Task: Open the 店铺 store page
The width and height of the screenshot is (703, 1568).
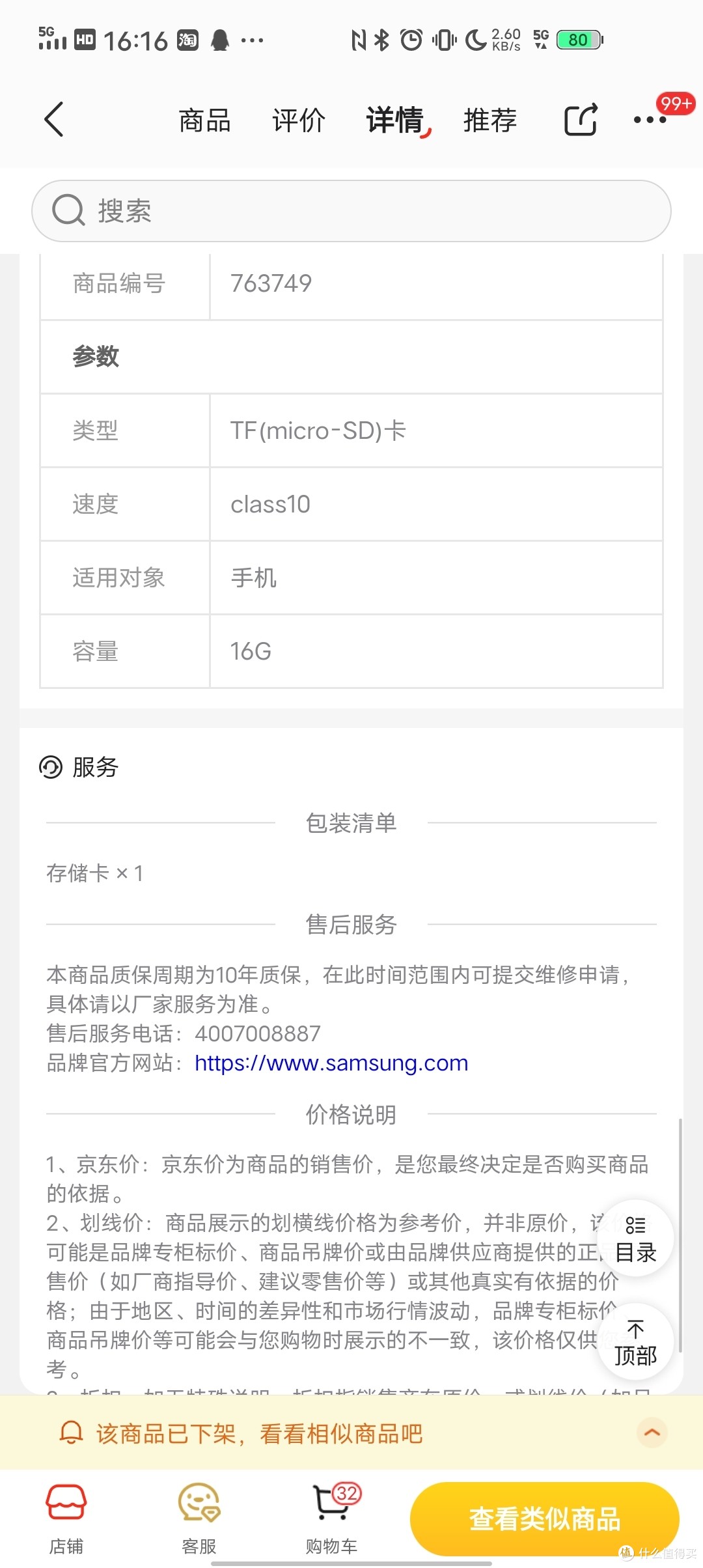Action: pyautogui.click(x=66, y=1517)
